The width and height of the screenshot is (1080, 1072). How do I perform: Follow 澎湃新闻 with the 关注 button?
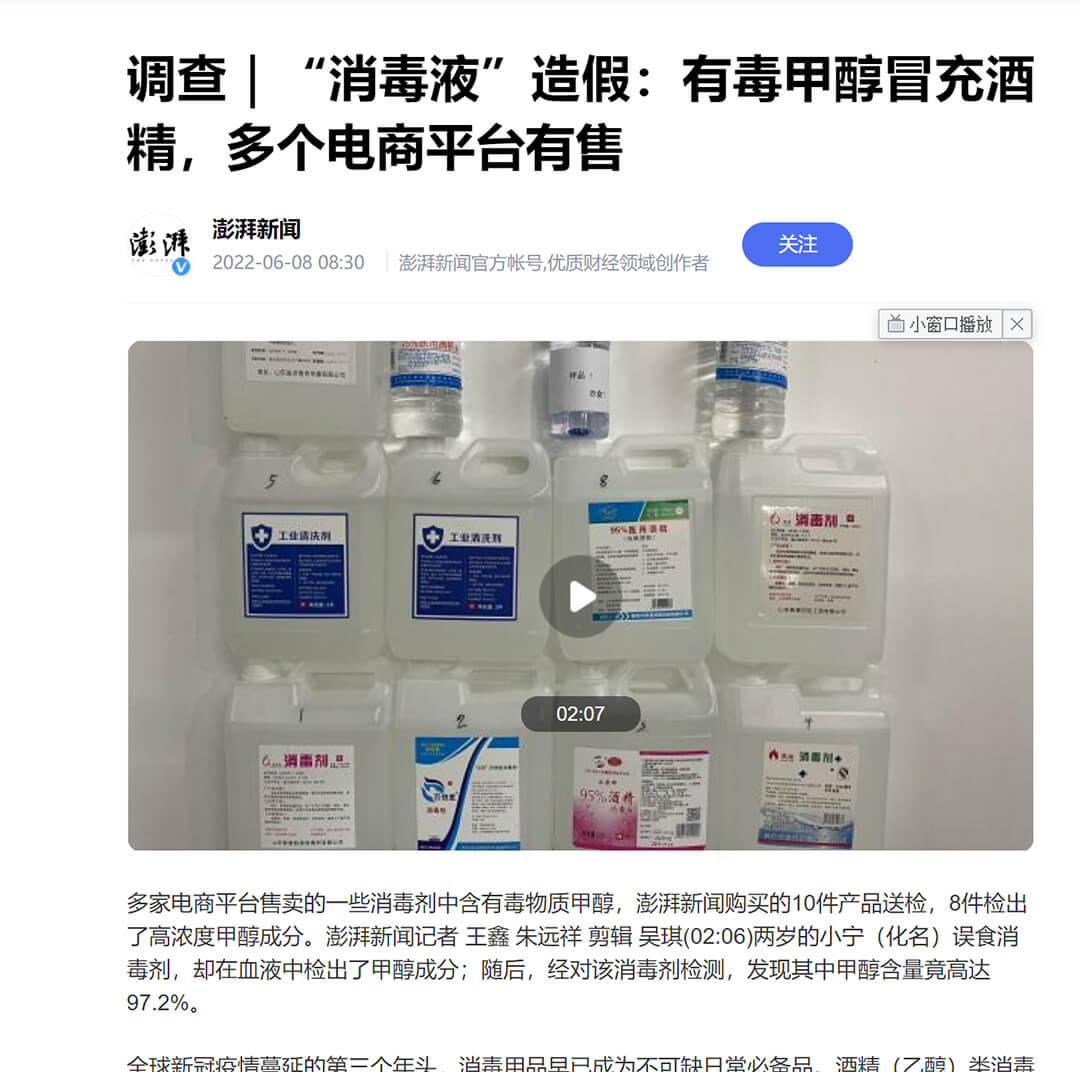(x=797, y=244)
